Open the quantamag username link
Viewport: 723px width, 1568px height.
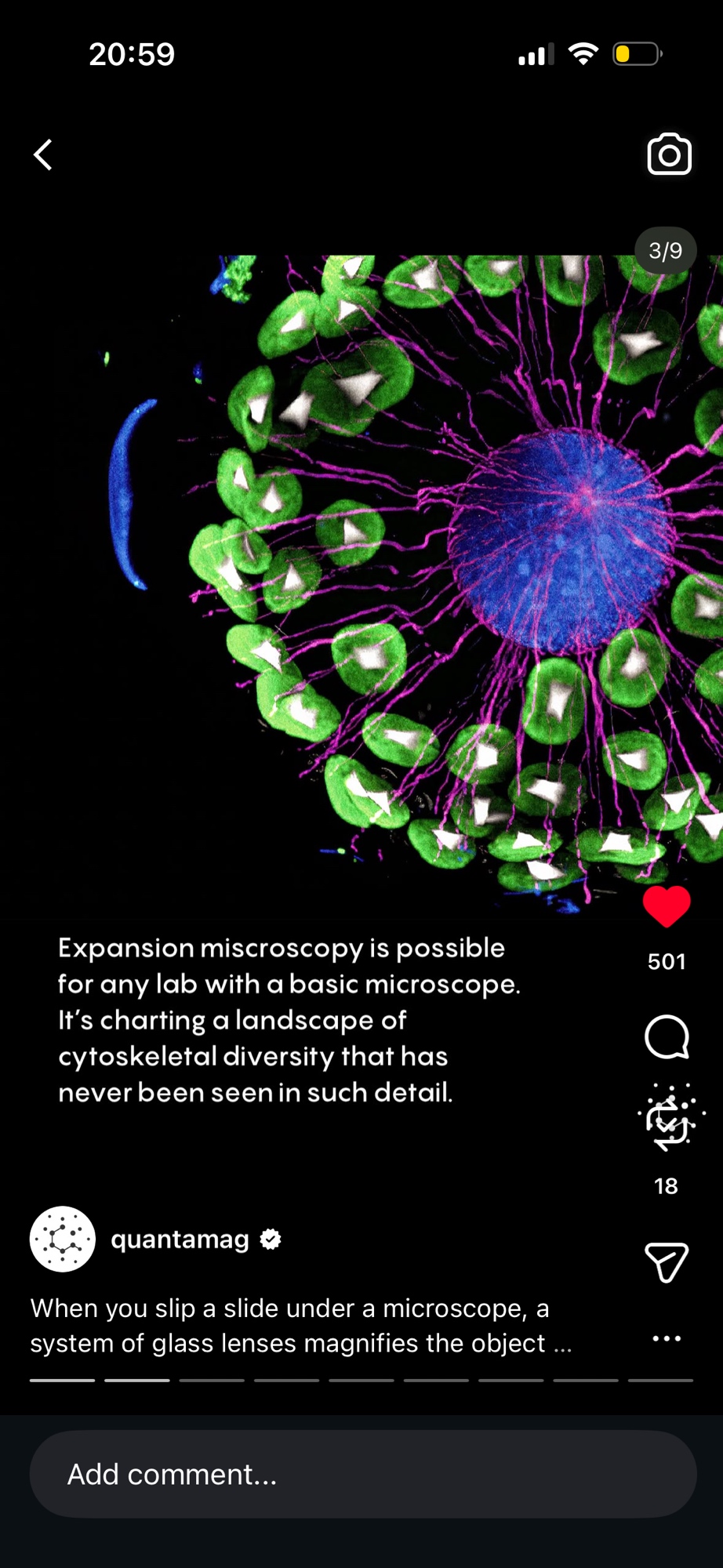[x=180, y=1239]
